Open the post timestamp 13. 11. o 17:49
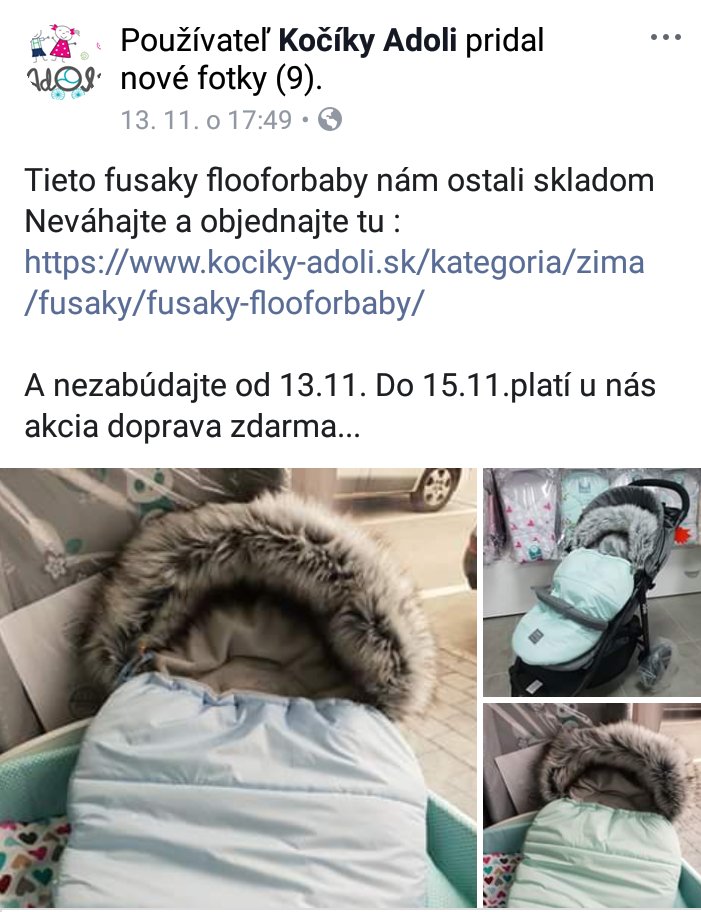Image resolution: width=701 pixels, height=912 pixels. (x=206, y=120)
